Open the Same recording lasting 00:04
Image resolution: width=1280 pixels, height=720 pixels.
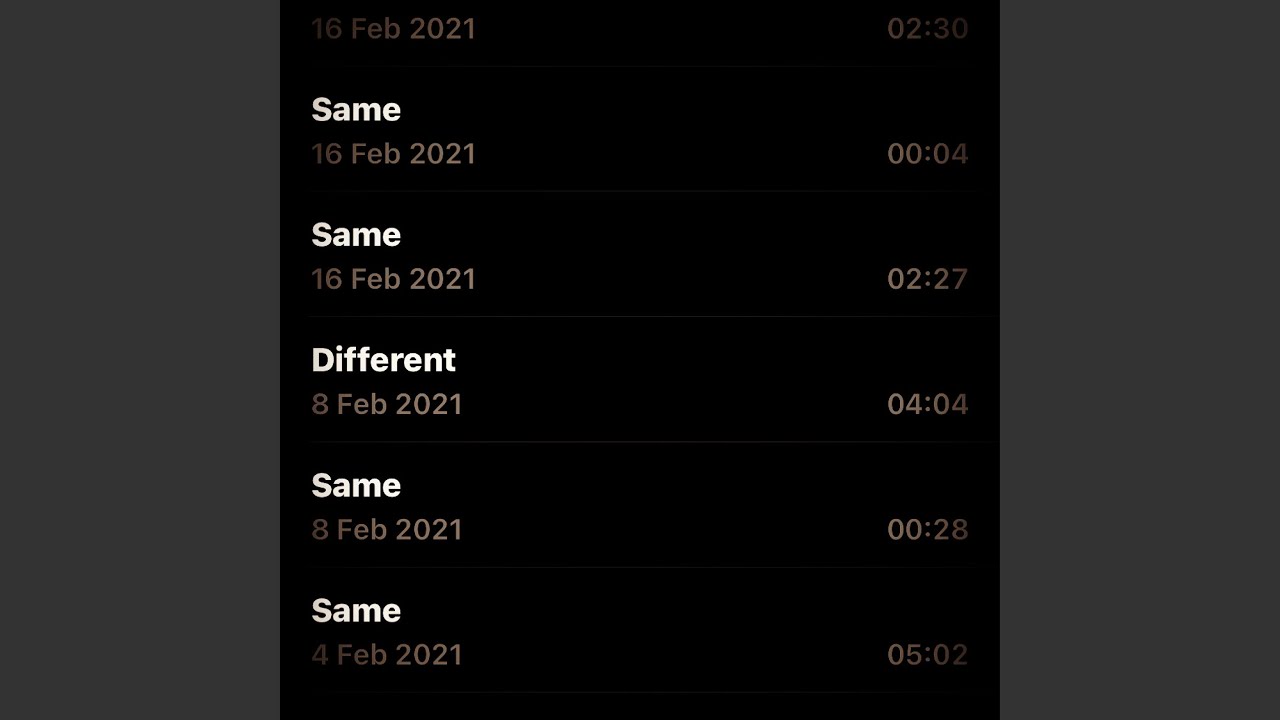click(x=640, y=131)
